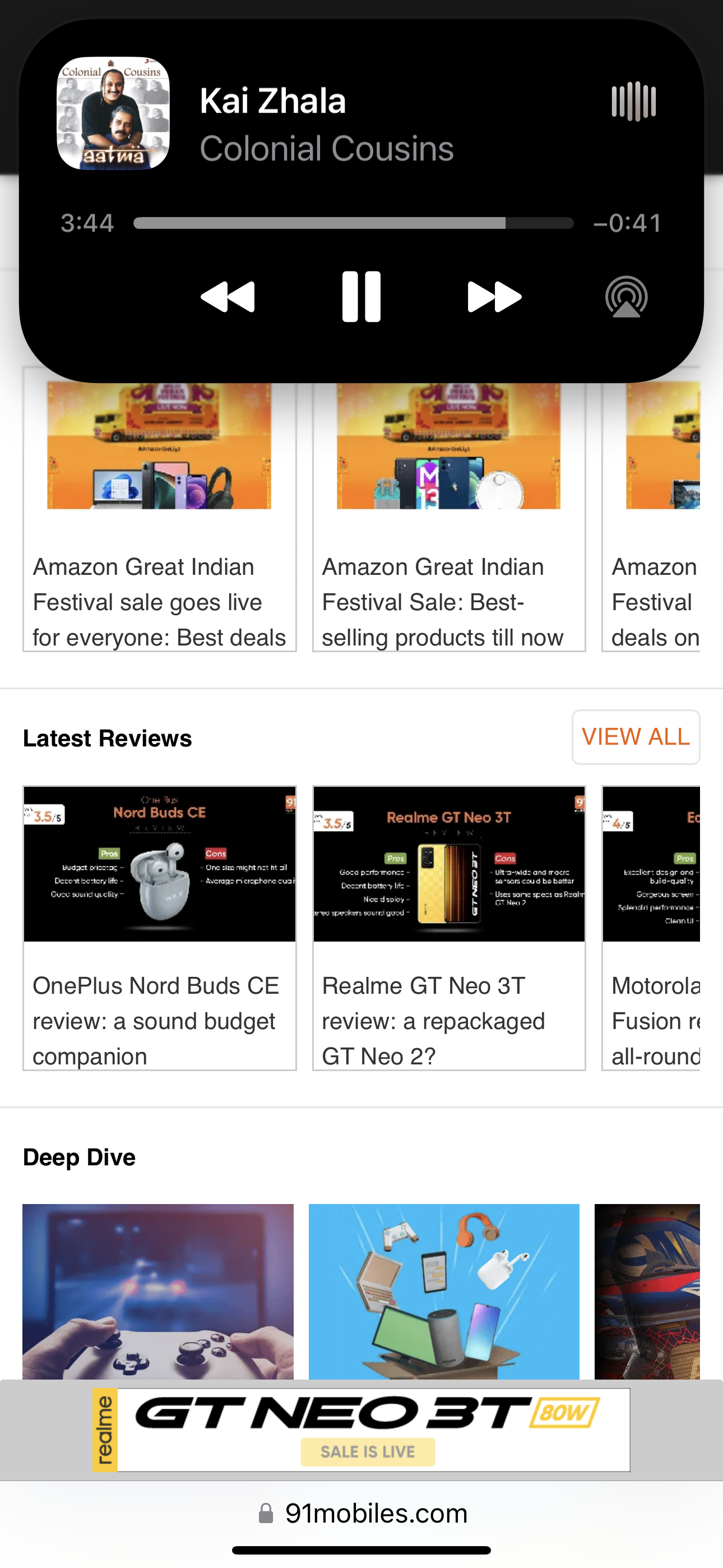723x1568 pixels.
Task: Skip forward to the next track
Action: [494, 297]
